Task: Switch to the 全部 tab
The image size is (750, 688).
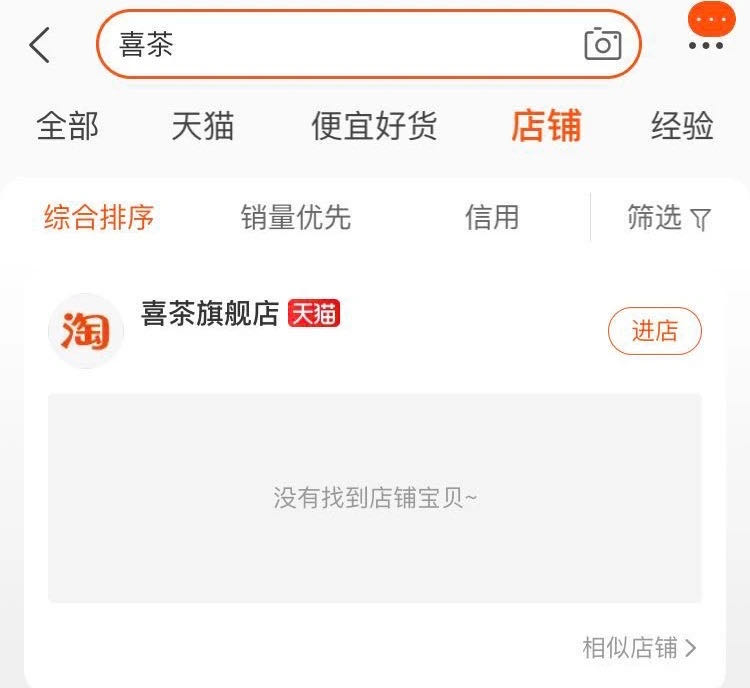Action: 67,127
